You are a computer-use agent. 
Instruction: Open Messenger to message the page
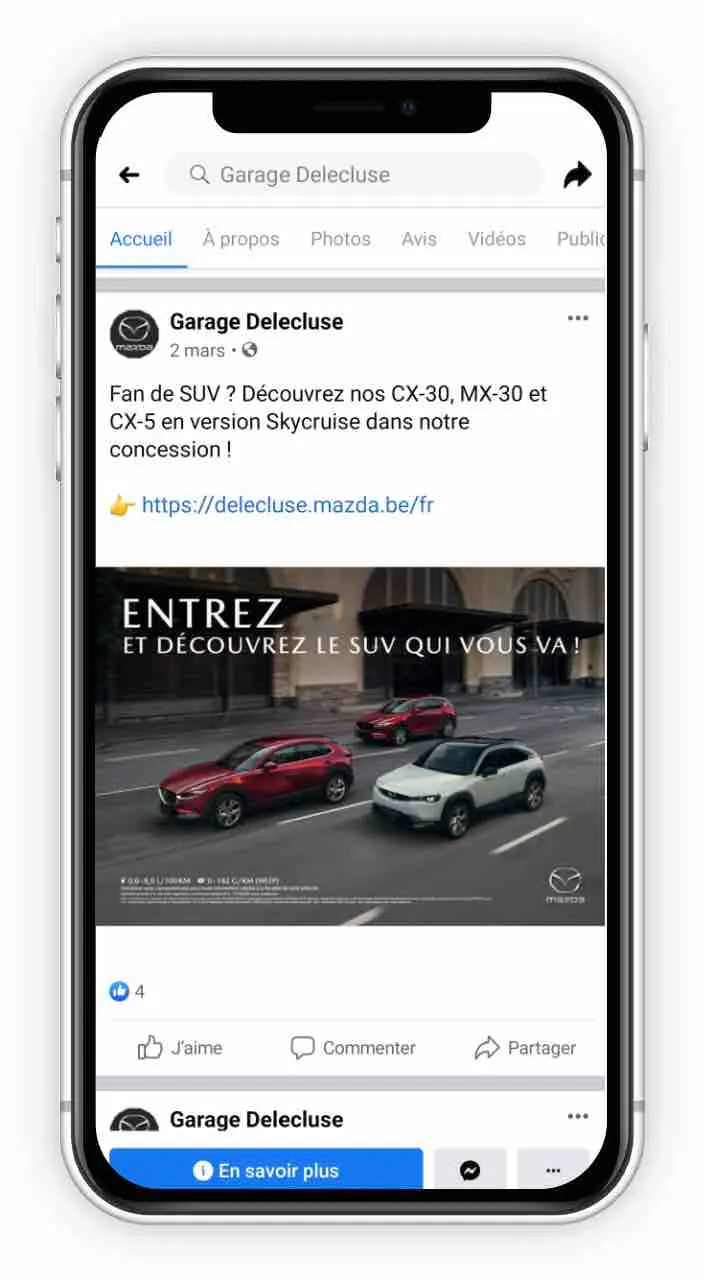click(470, 1170)
